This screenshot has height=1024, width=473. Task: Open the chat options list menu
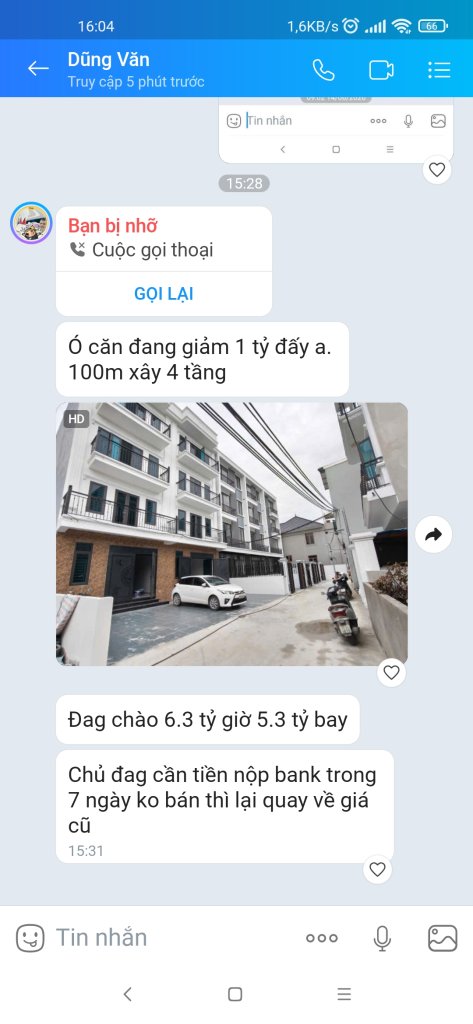tap(439, 70)
